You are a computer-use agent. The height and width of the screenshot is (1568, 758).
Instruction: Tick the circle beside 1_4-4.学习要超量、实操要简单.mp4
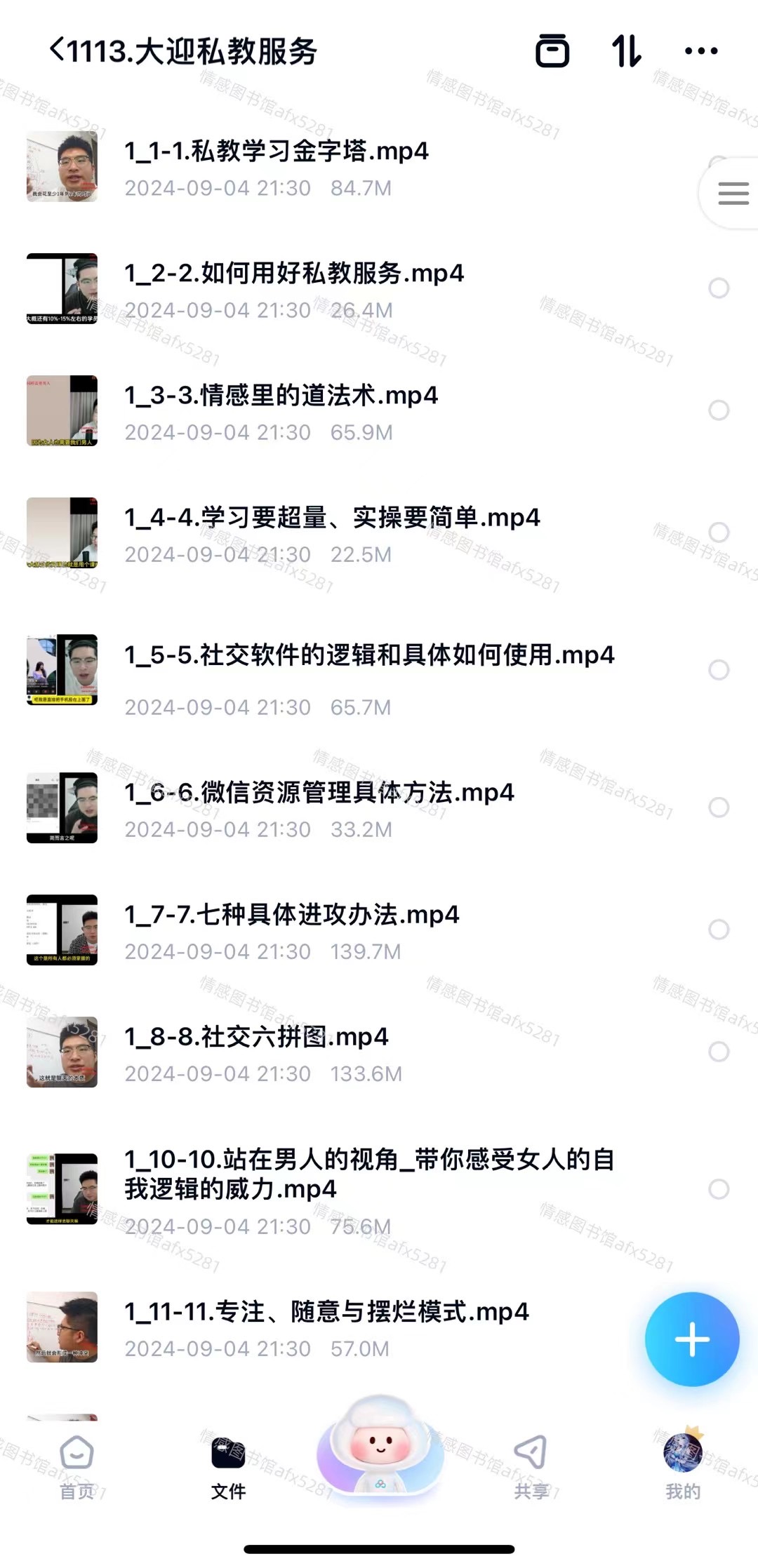tap(718, 532)
